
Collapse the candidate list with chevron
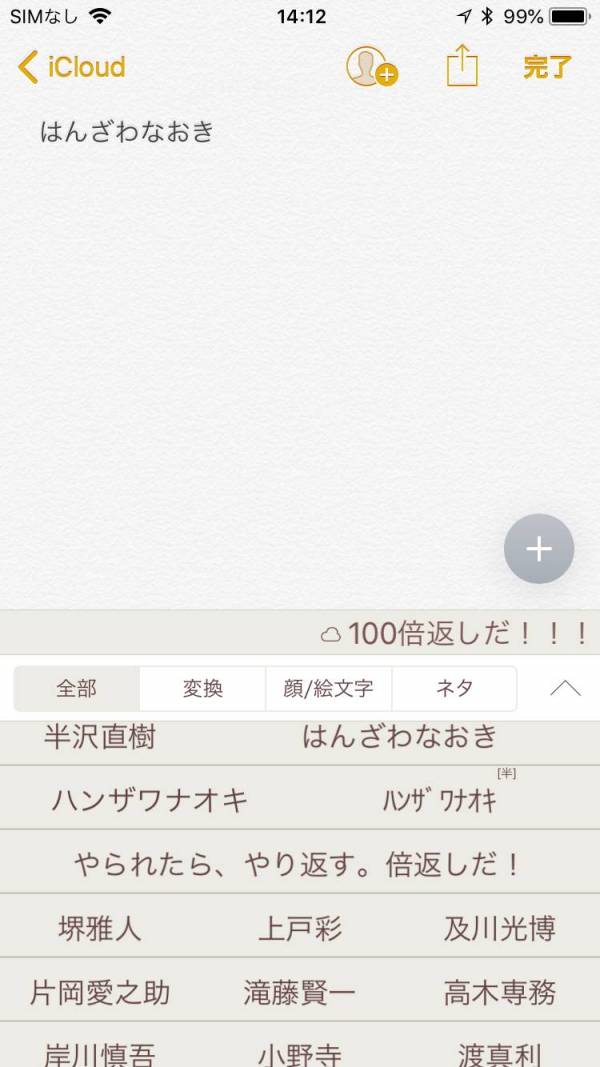(565, 688)
